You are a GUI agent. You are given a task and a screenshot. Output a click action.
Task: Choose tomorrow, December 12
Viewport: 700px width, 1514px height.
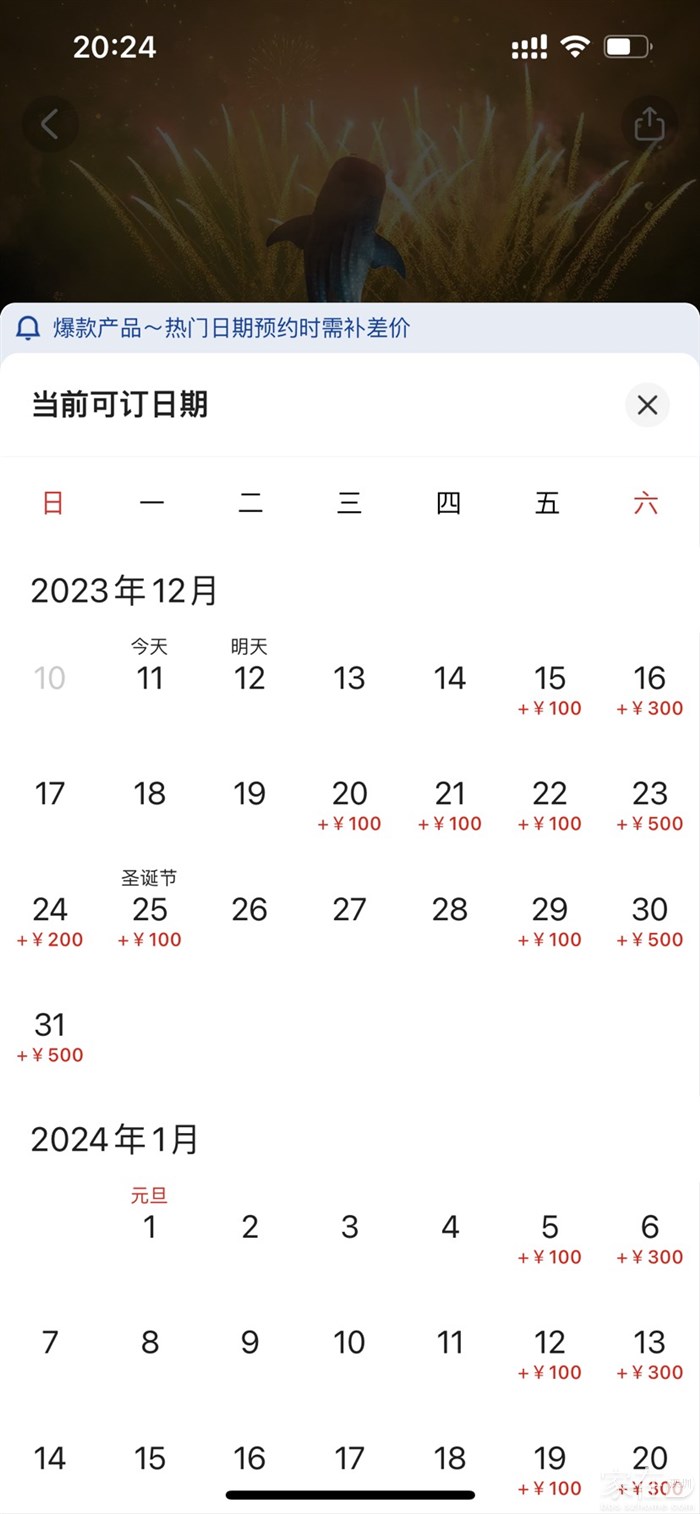[x=249, y=678]
